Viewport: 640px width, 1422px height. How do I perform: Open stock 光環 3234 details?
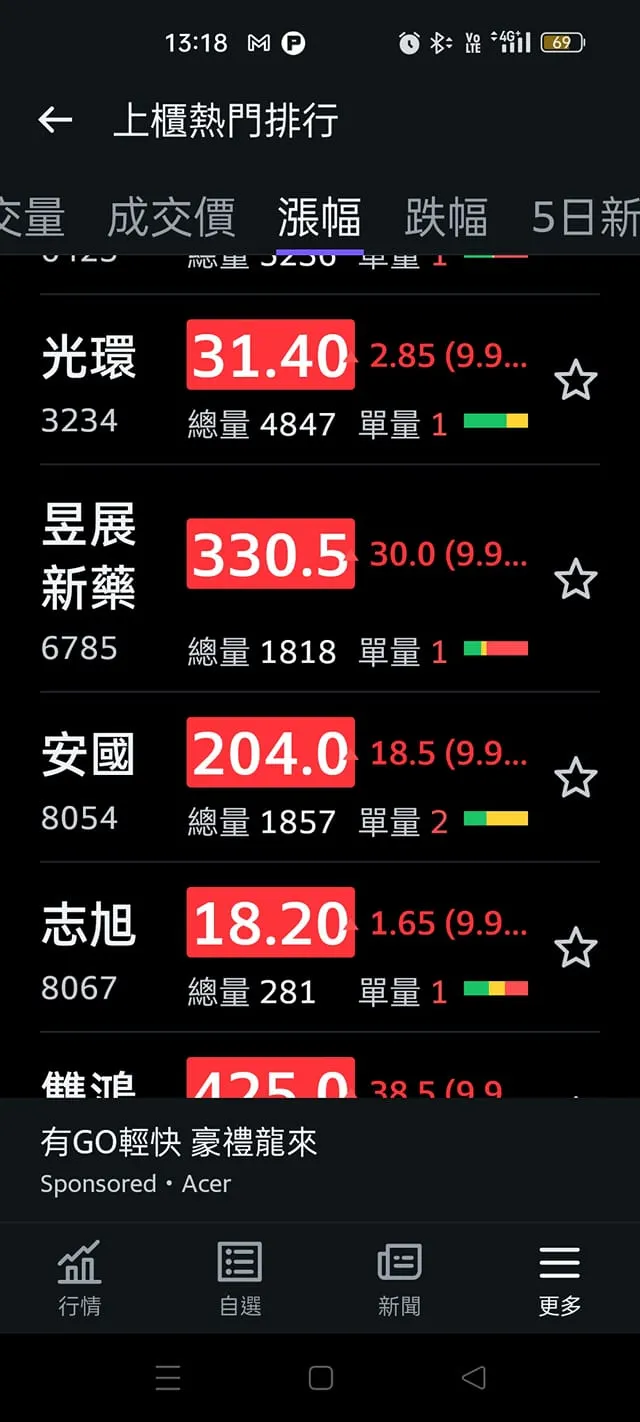[88, 380]
